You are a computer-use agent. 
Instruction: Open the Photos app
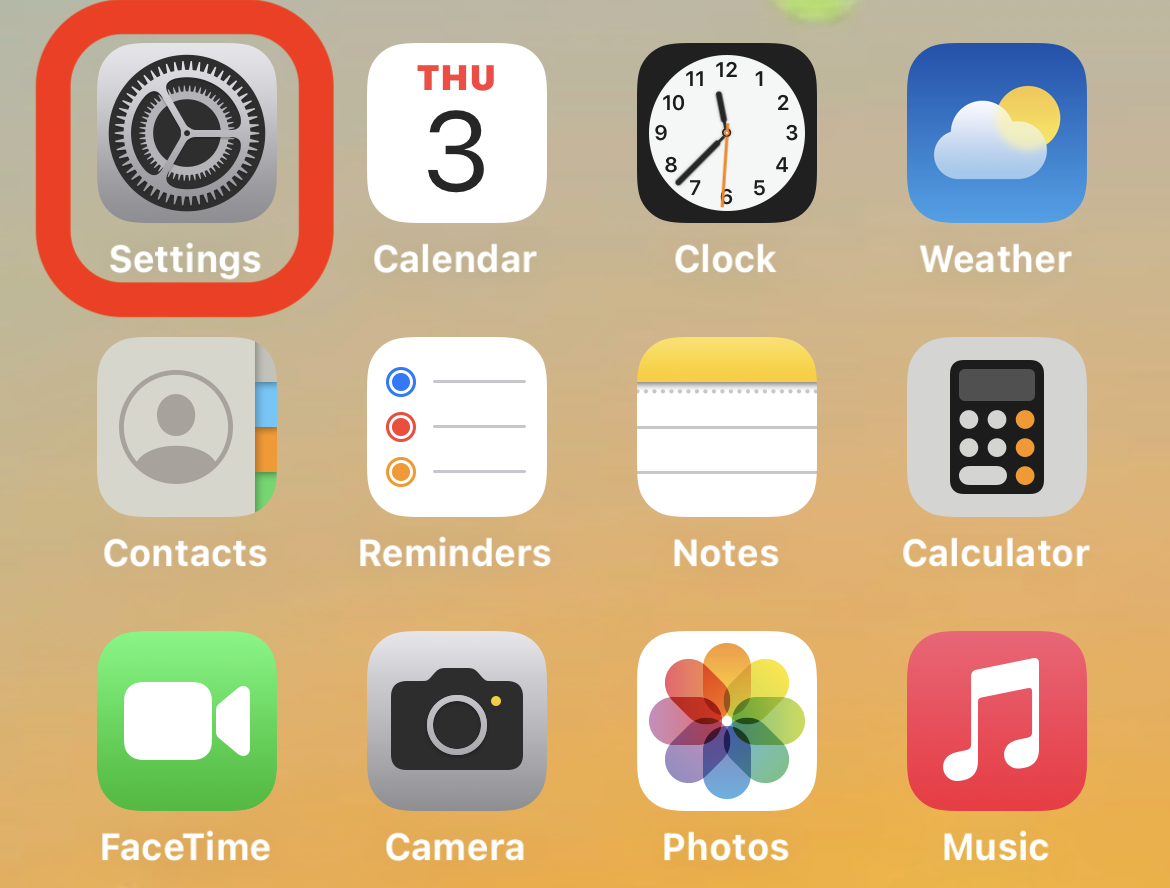[x=726, y=721]
